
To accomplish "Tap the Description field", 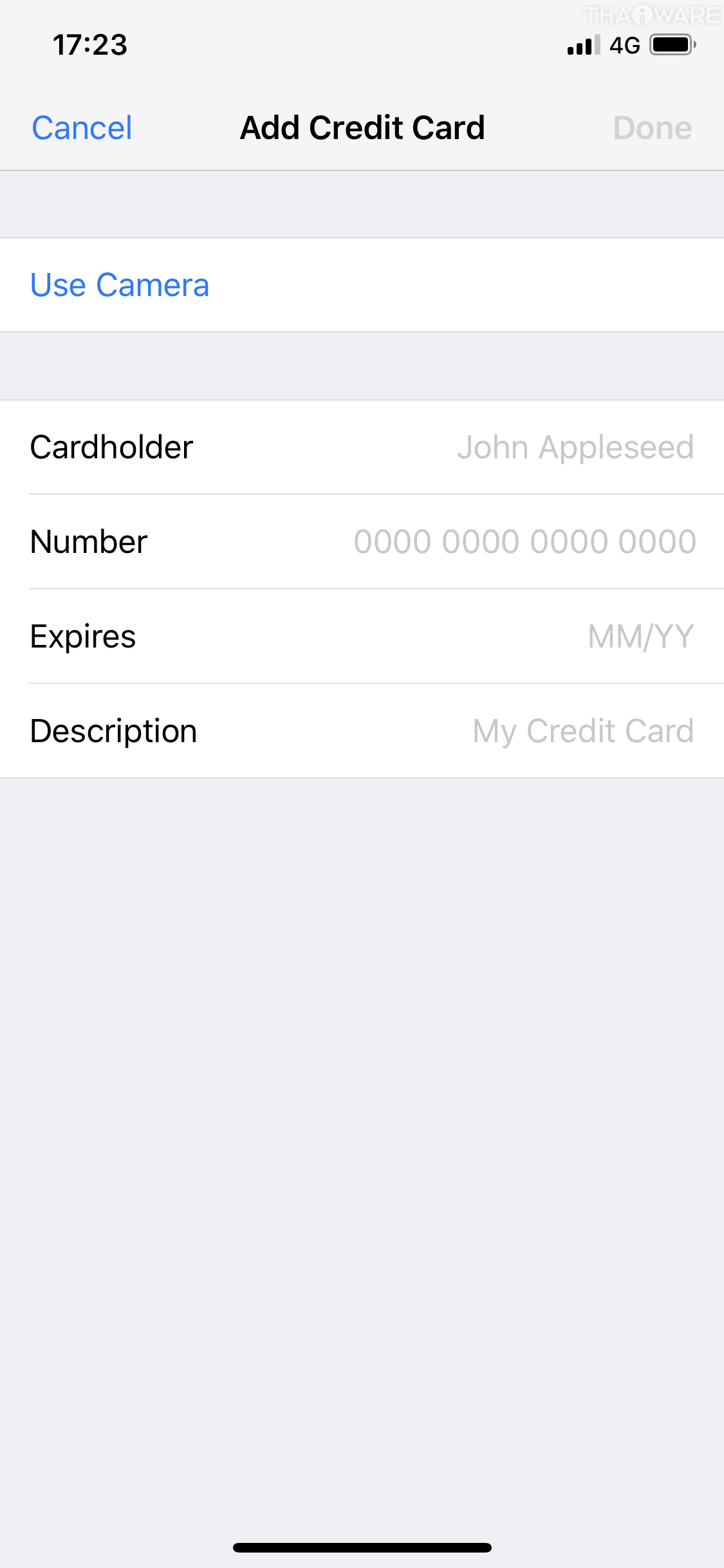I will (582, 731).
